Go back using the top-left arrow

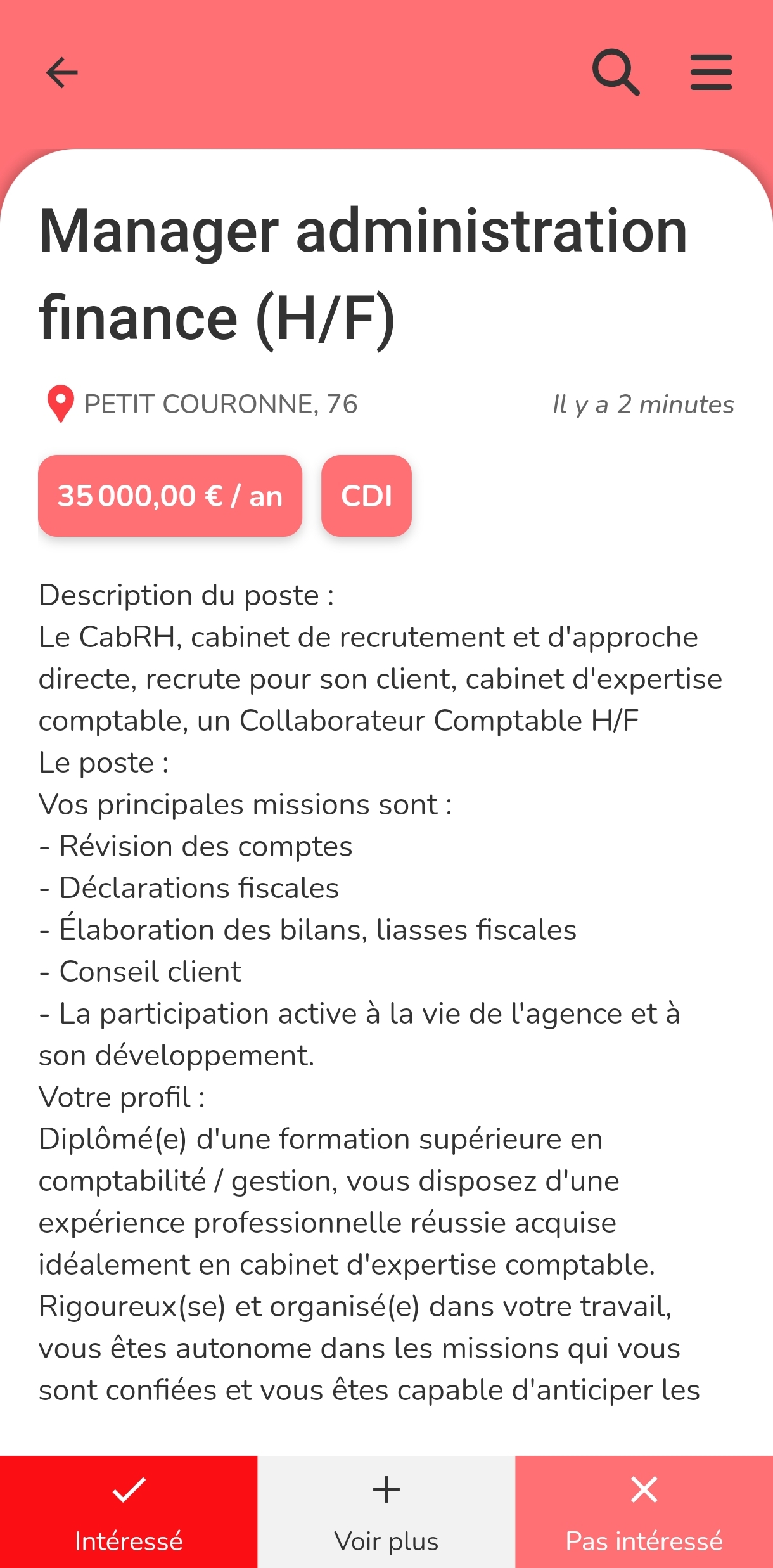[x=61, y=72]
